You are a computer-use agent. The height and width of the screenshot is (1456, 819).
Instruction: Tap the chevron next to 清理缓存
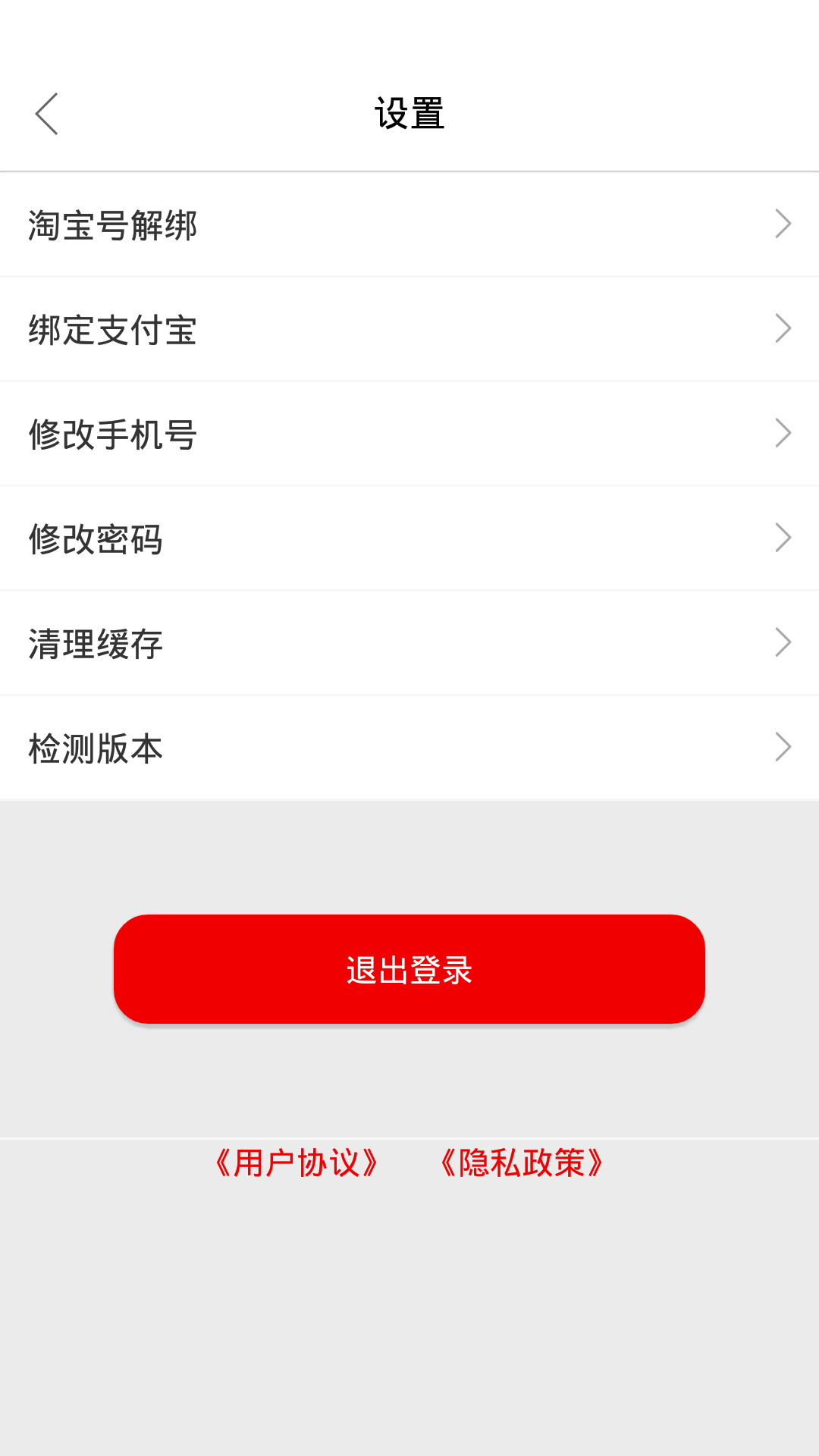coord(783,642)
